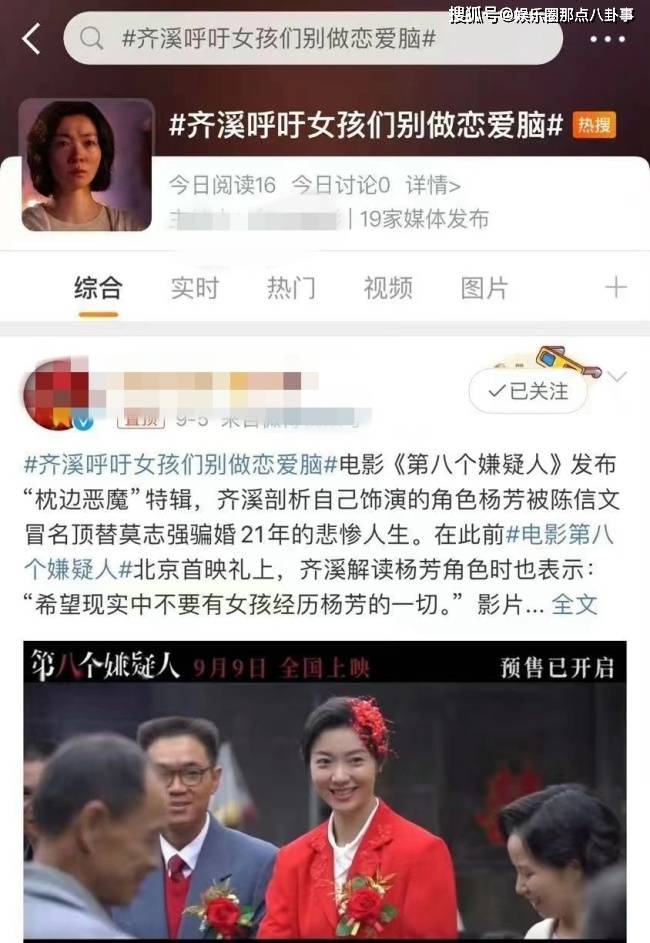The width and height of the screenshot is (650, 943).
Task: Open the post author's avatar
Action: [x=57, y=395]
